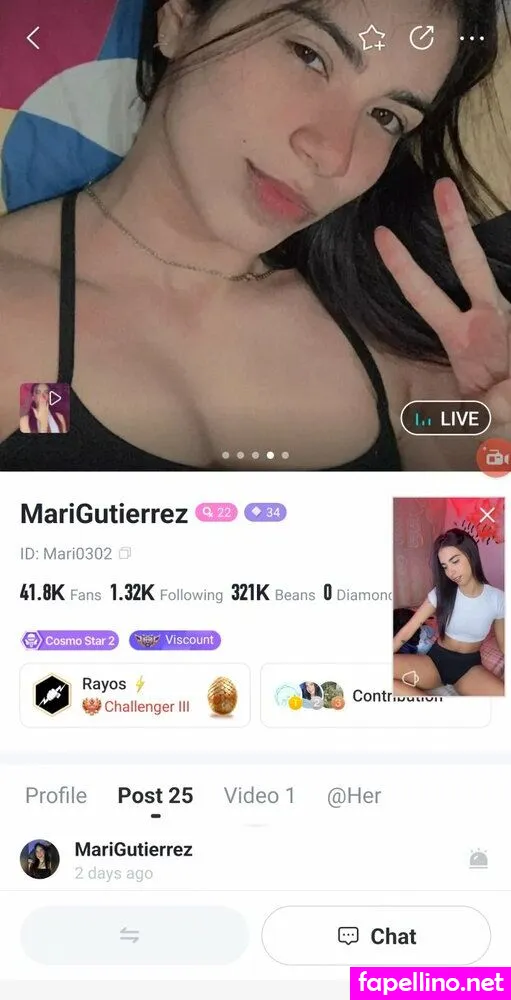This screenshot has height=1000, width=511.
Task: Go back using the top arrow
Action: pos(33,38)
